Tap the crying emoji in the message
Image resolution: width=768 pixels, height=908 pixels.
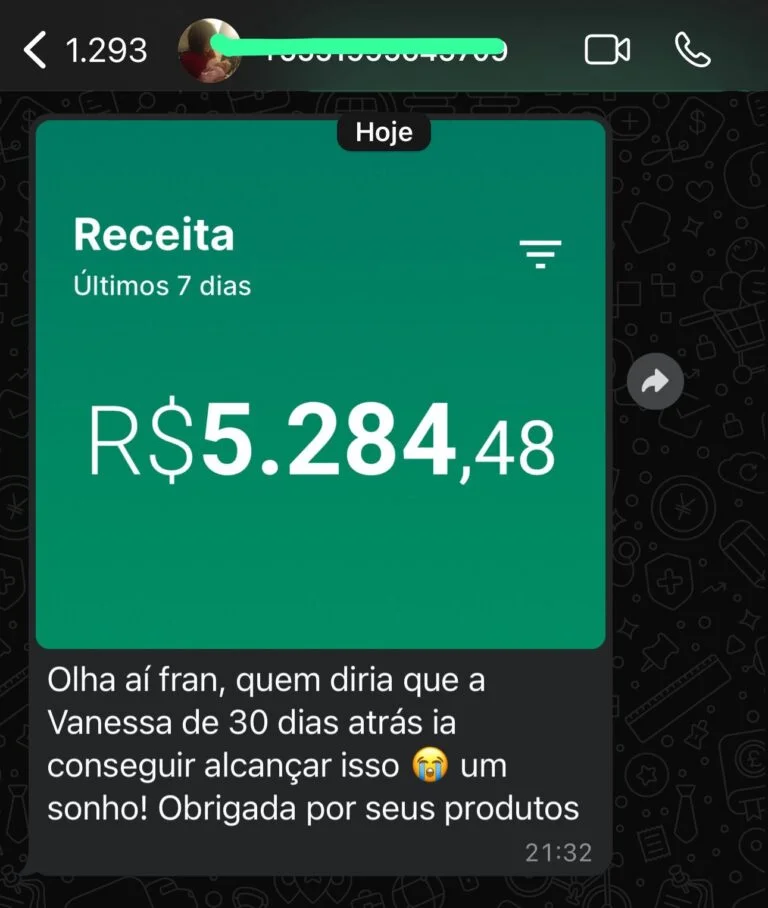[x=428, y=765]
